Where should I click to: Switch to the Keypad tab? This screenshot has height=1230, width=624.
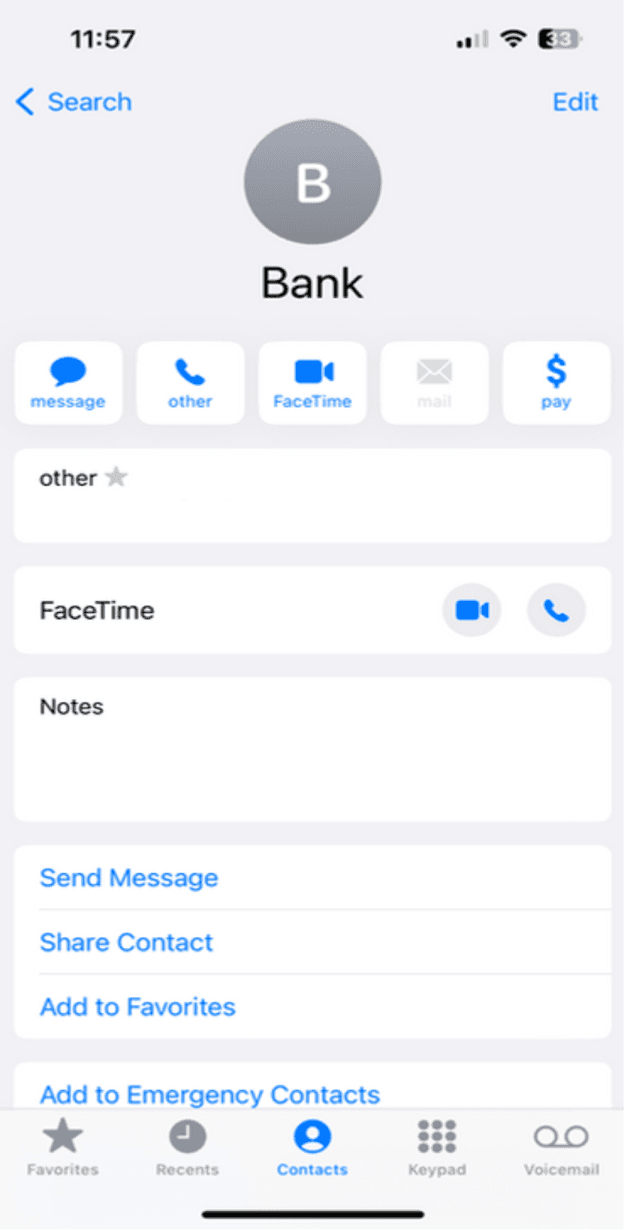[x=437, y=1147]
